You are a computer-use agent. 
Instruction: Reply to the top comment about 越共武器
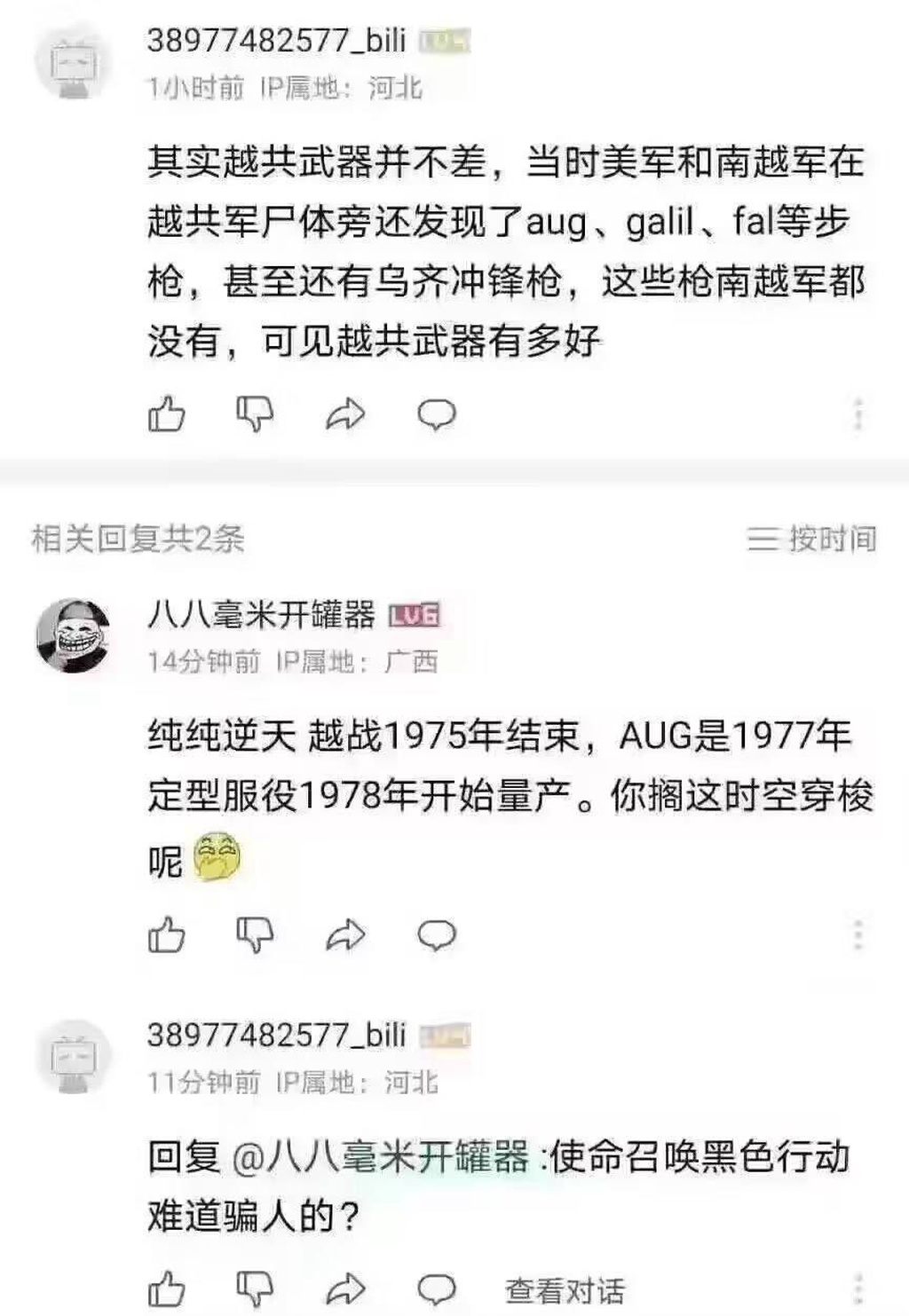[x=436, y=414]
